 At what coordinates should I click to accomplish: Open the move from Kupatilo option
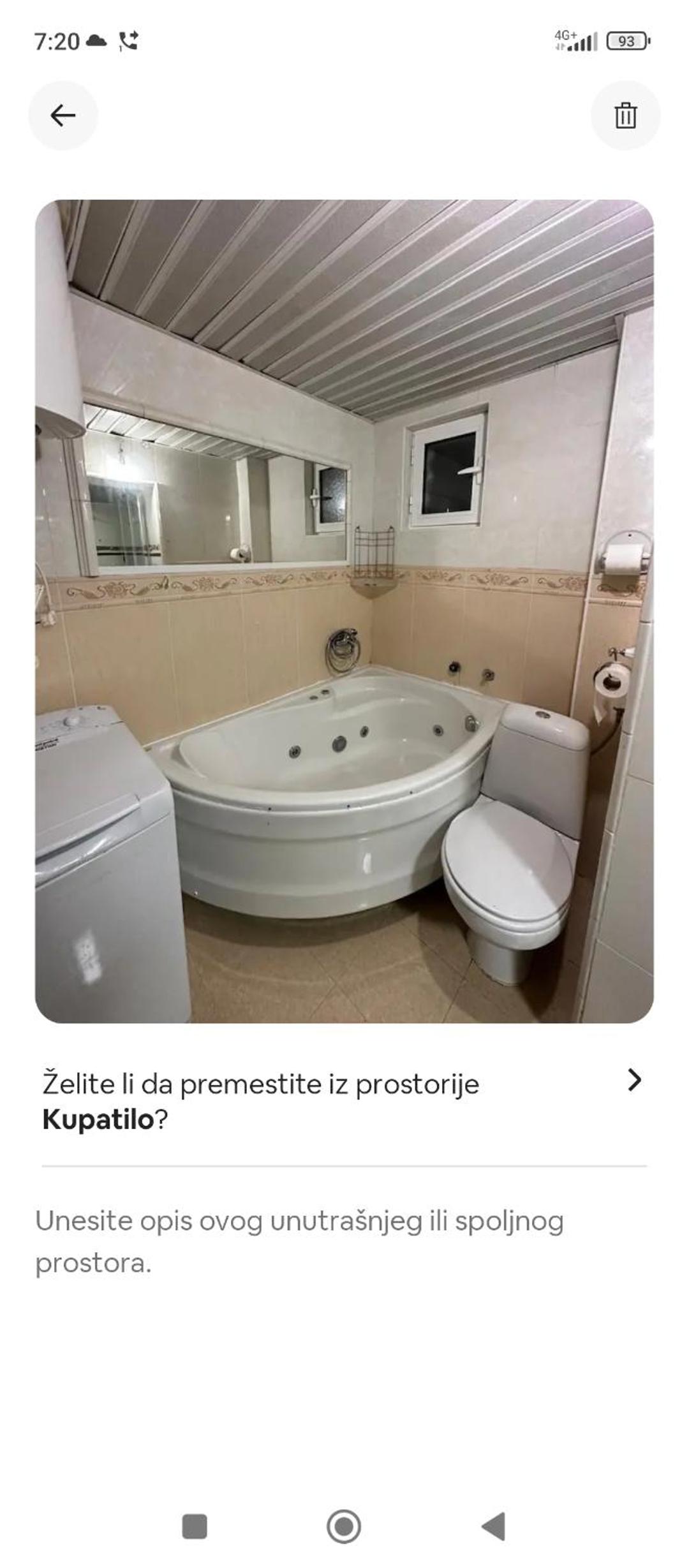click(x=344, y=1101)
